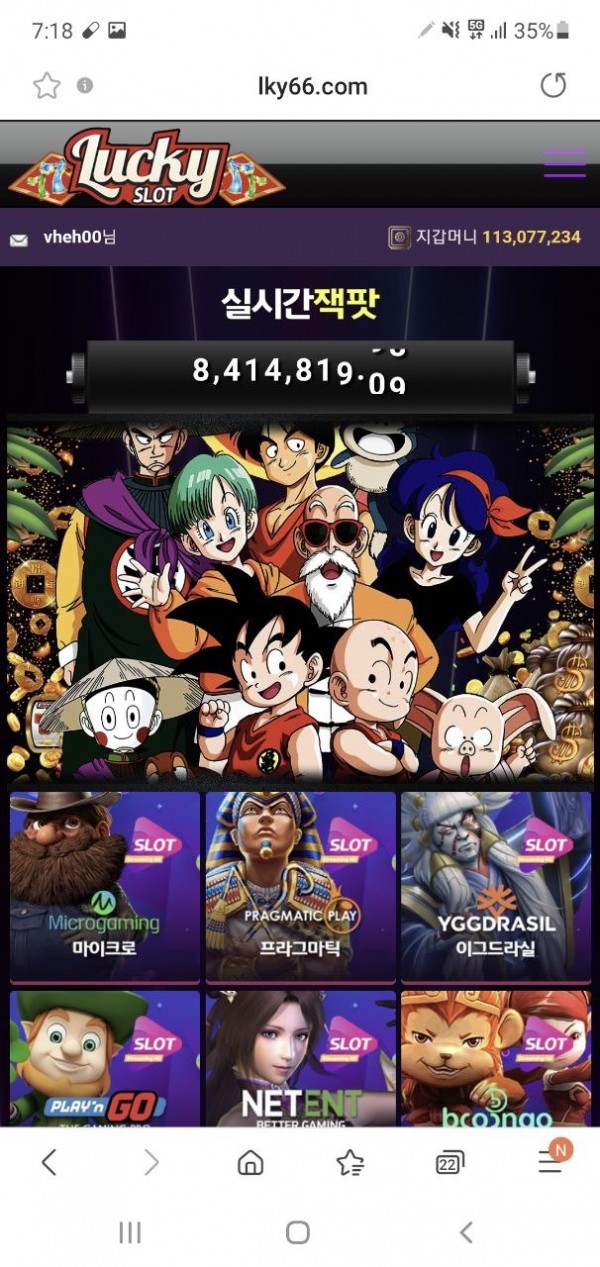Open the Yggdrasil 이그드라실 slot tile
600x1267 pixels.
pos(496,886)
